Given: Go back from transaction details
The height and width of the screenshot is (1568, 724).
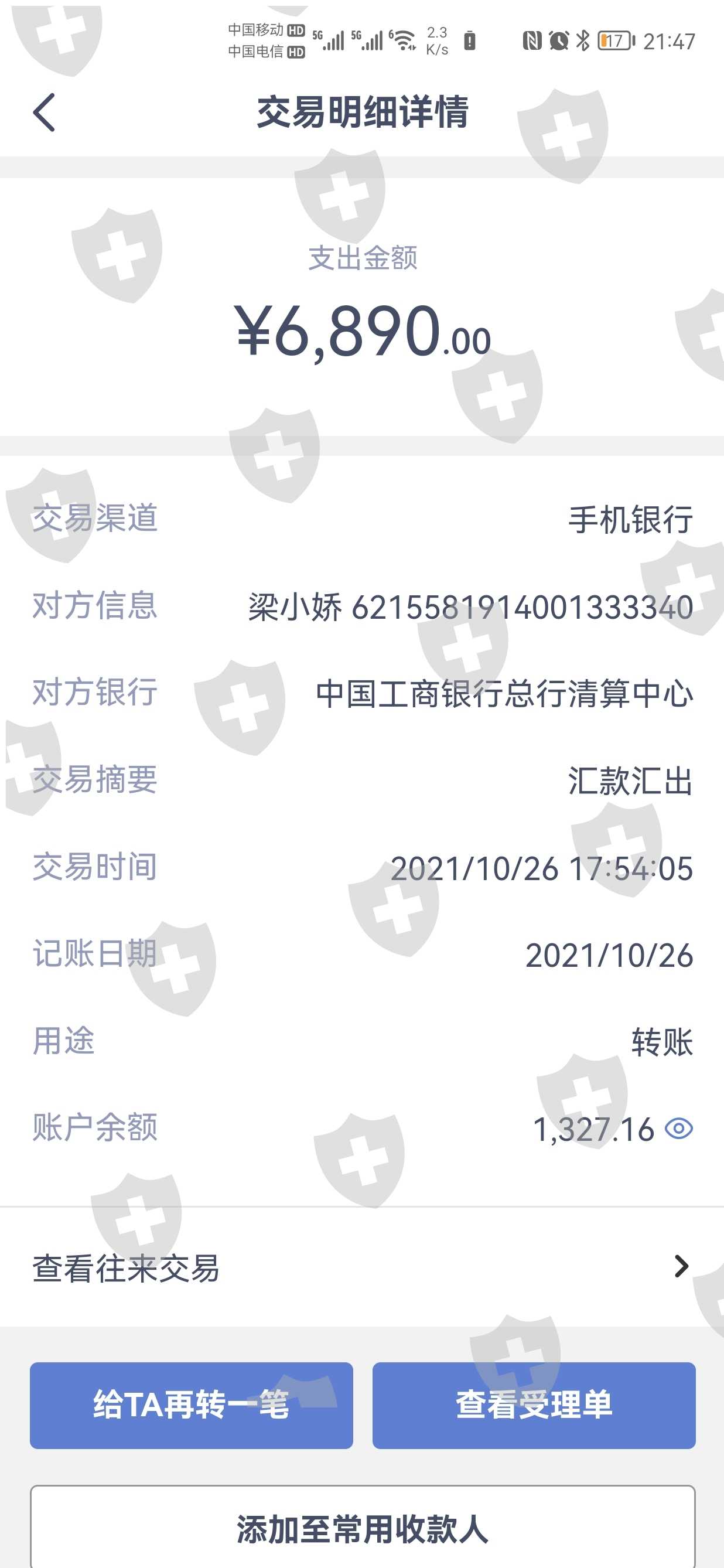Looking at the screenshot, I should click(44, 112).
